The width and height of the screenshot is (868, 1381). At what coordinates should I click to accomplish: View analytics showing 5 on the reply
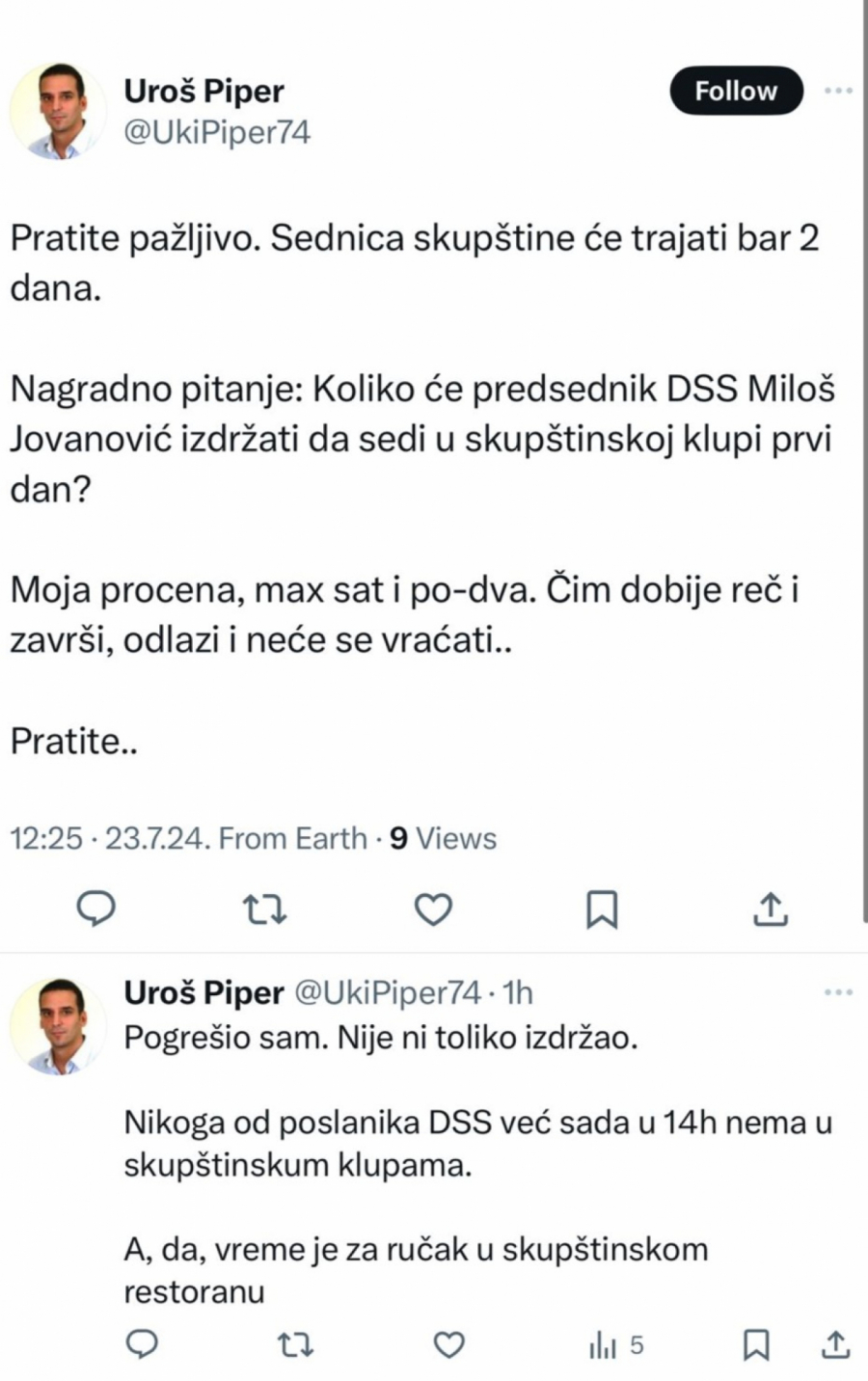tap(610, 1341)
